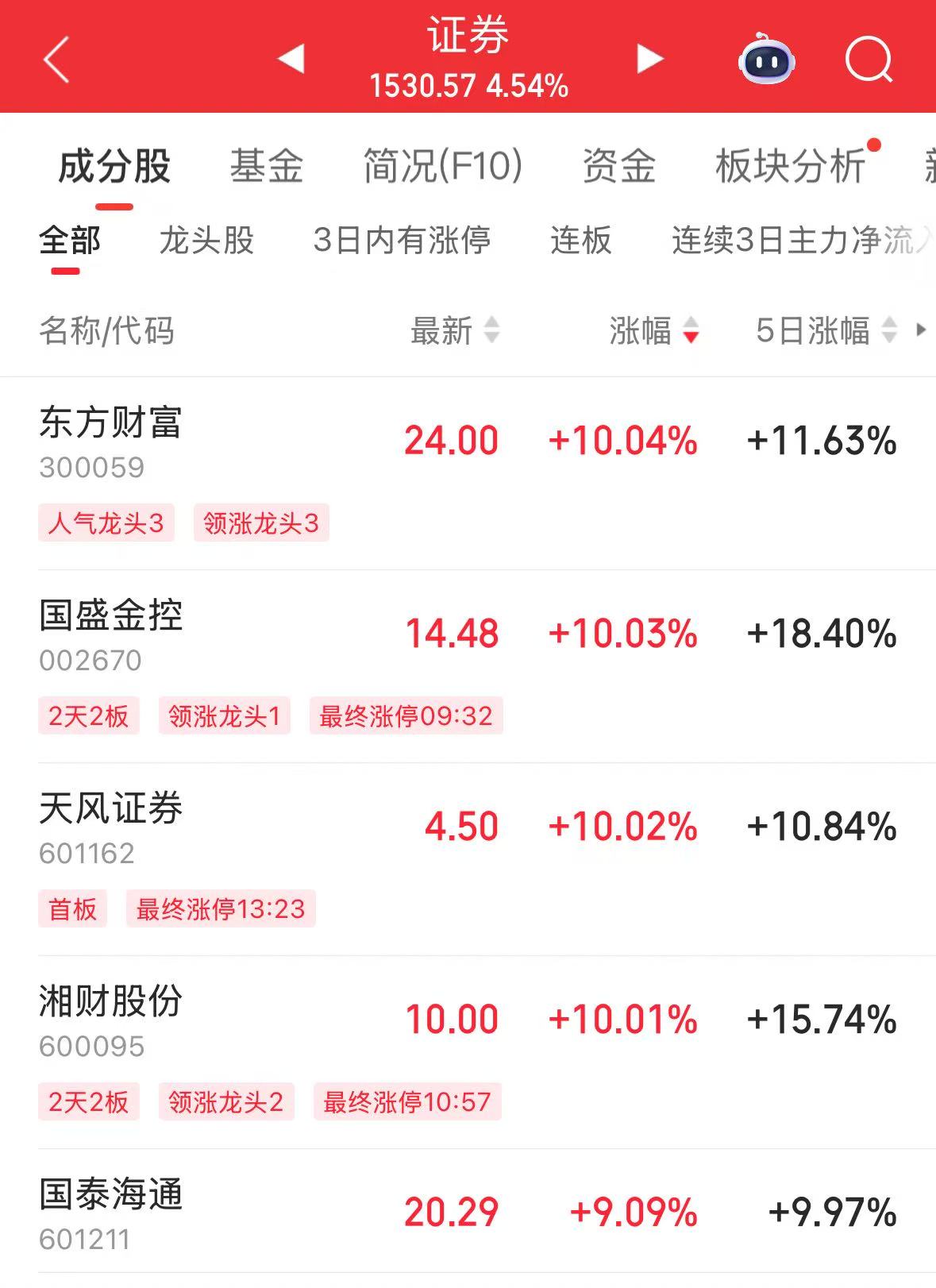936x1288 pixels.
Task: Open the search magnifier
Action: (x=869, y=60)
